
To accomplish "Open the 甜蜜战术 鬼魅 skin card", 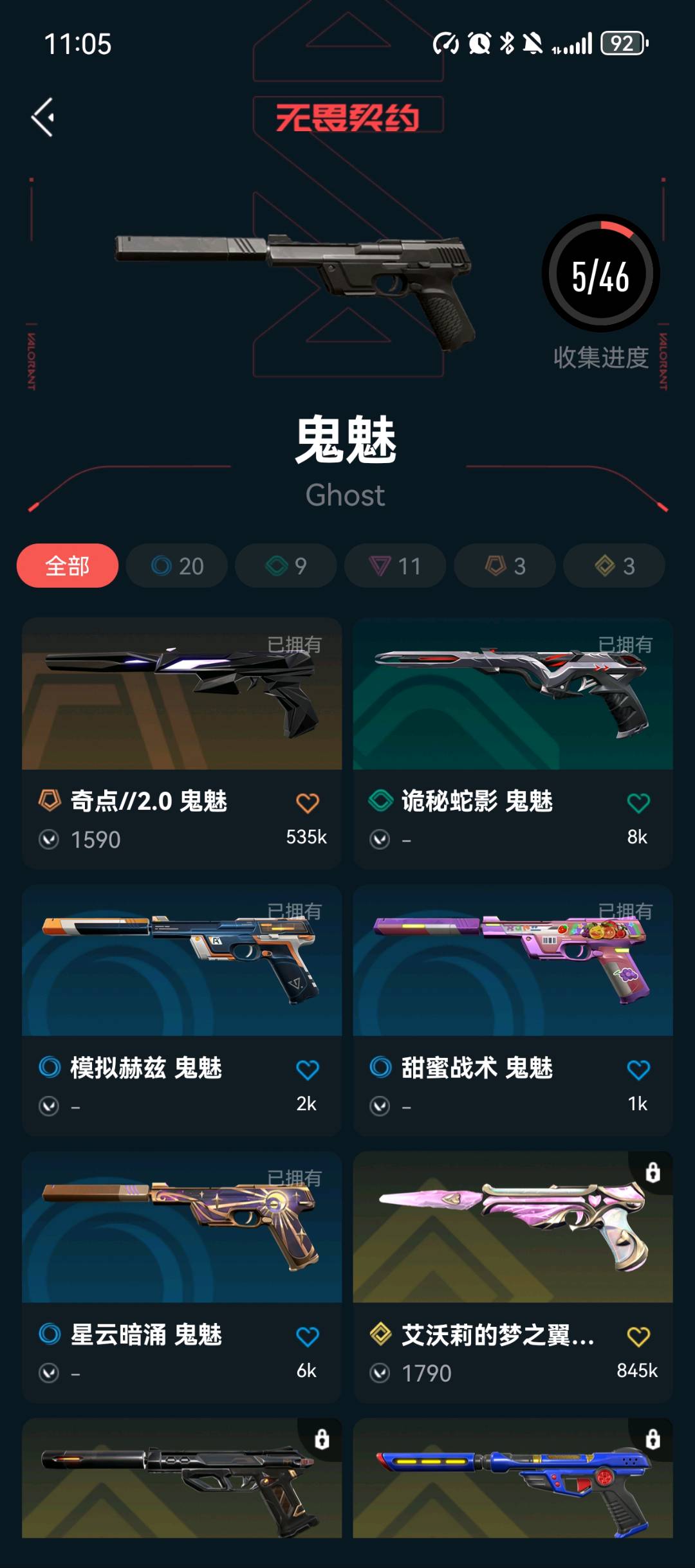I will [x=513, y=1010].
